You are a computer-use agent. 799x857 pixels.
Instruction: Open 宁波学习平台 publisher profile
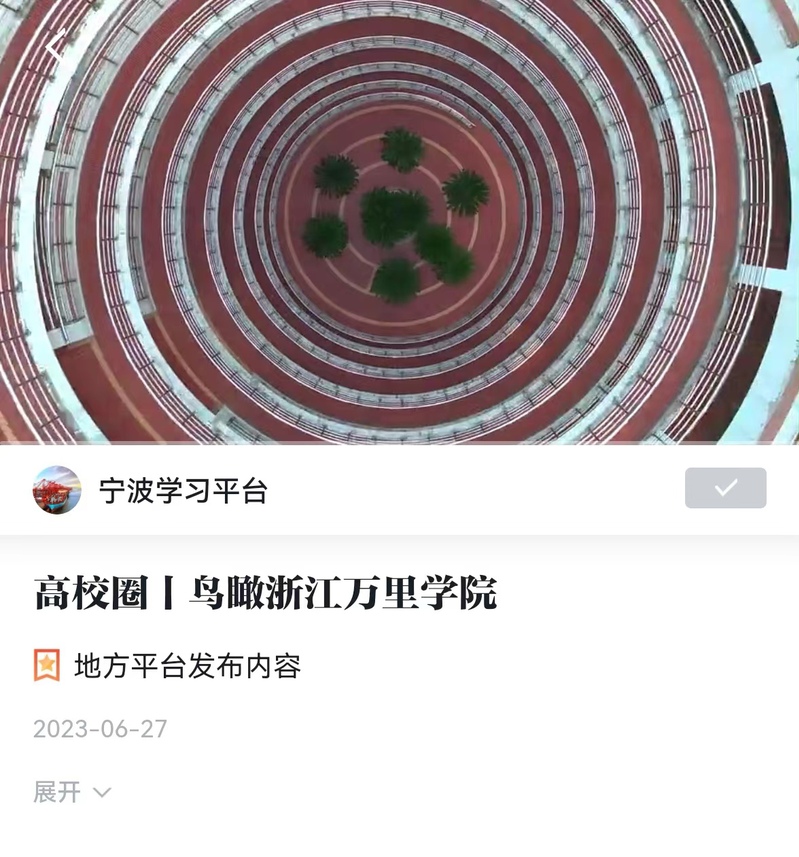[182, 491]
